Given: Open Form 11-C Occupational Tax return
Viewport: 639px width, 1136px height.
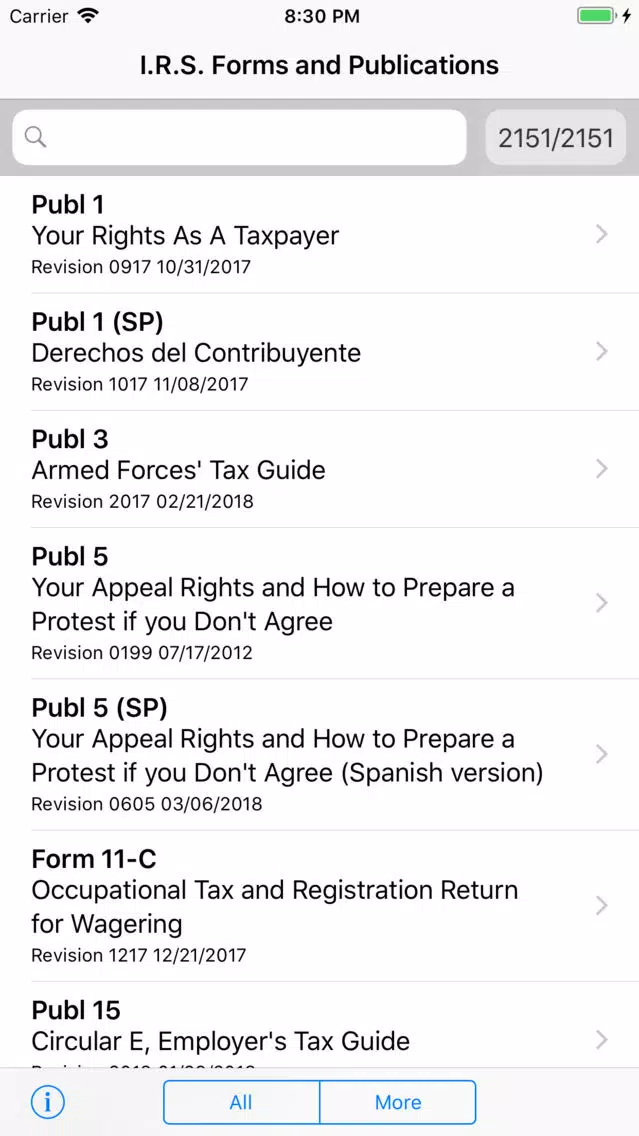Looking at the screenshot, I should point(320,906).
